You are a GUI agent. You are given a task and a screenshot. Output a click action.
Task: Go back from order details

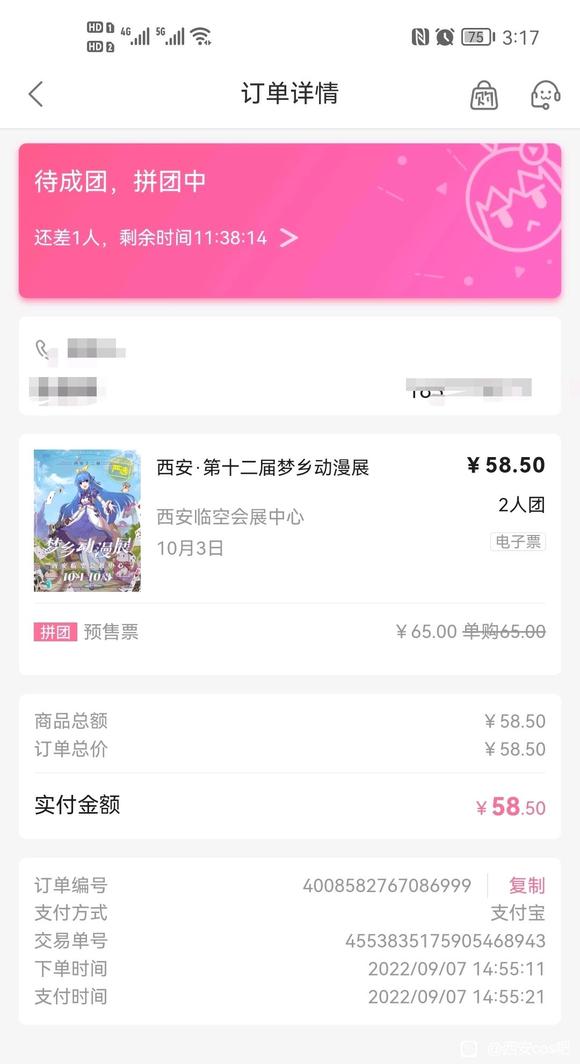(x=36, y=94)
